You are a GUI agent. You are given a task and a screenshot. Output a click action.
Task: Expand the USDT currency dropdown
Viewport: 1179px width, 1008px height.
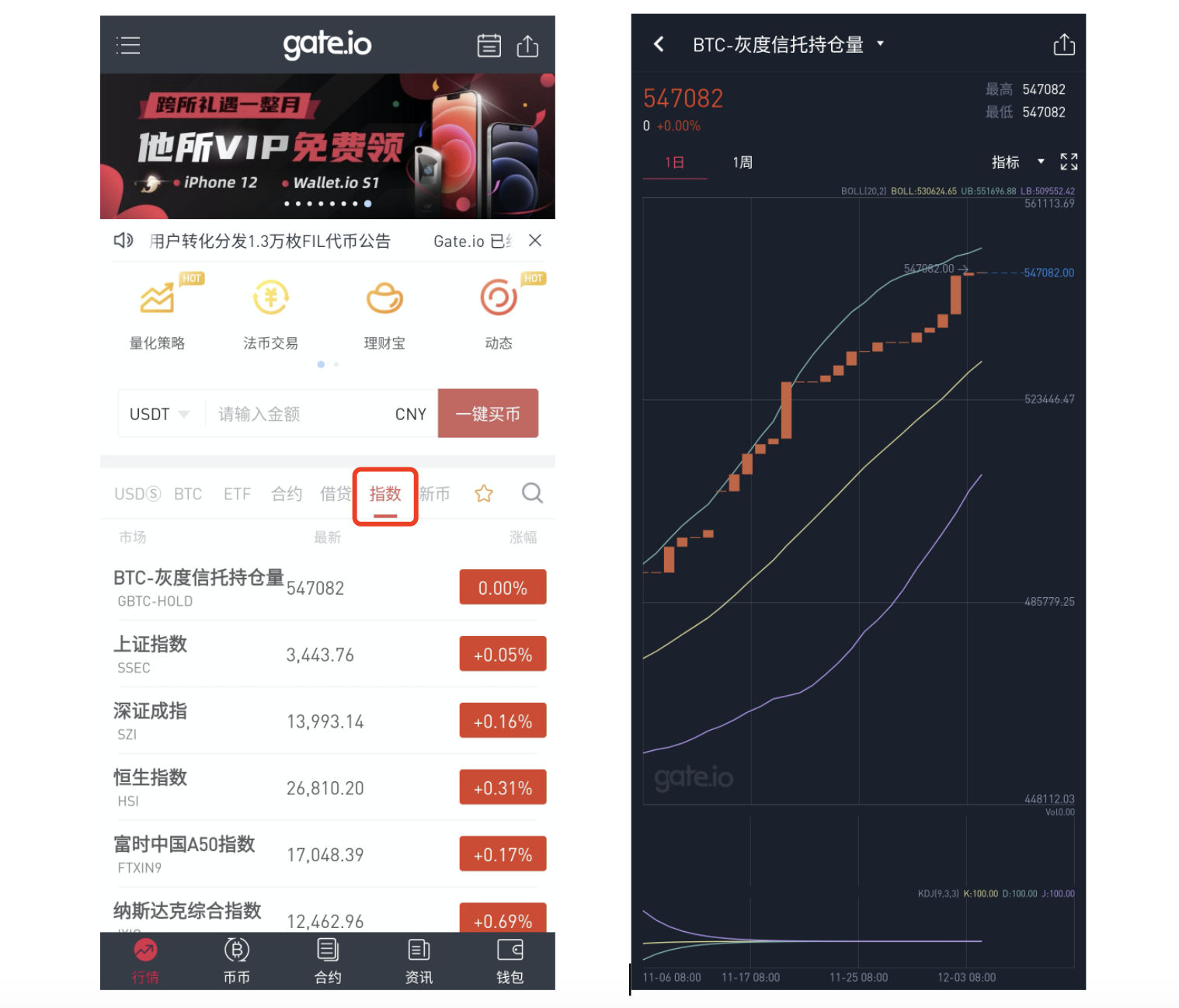click(159, 414)
